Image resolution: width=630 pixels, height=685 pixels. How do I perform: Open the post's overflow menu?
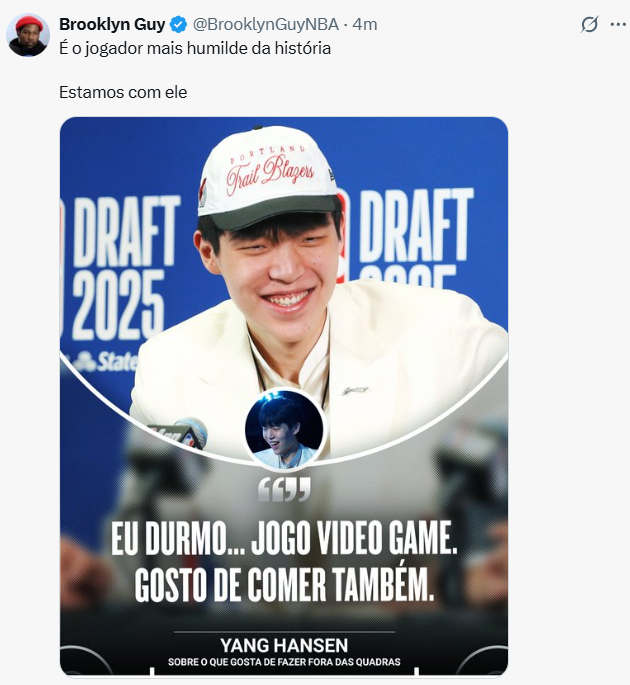tap(617, 24)
